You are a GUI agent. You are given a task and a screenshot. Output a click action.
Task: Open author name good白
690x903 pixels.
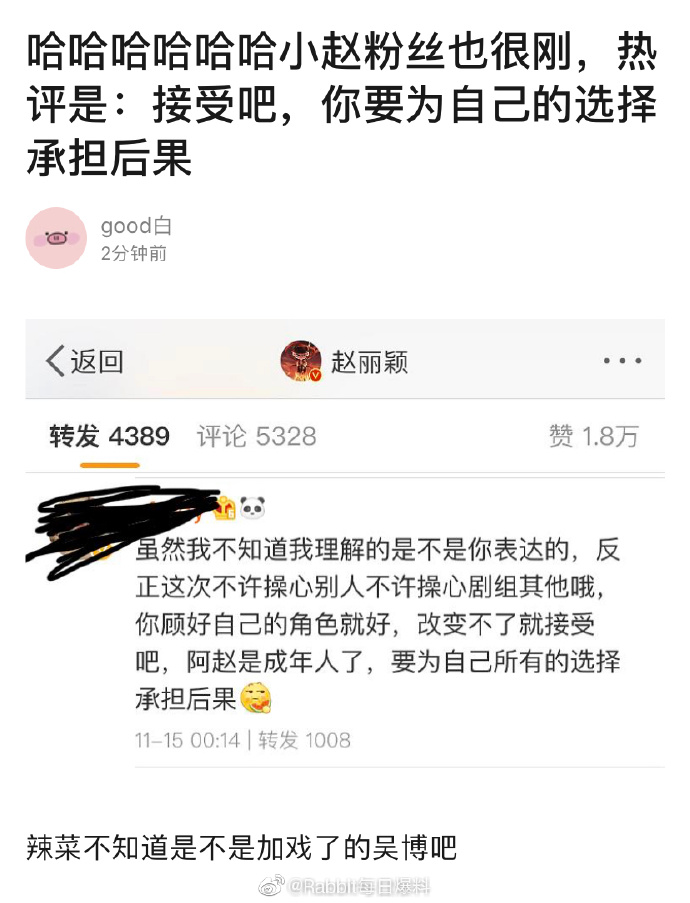(x=136, y=226)
